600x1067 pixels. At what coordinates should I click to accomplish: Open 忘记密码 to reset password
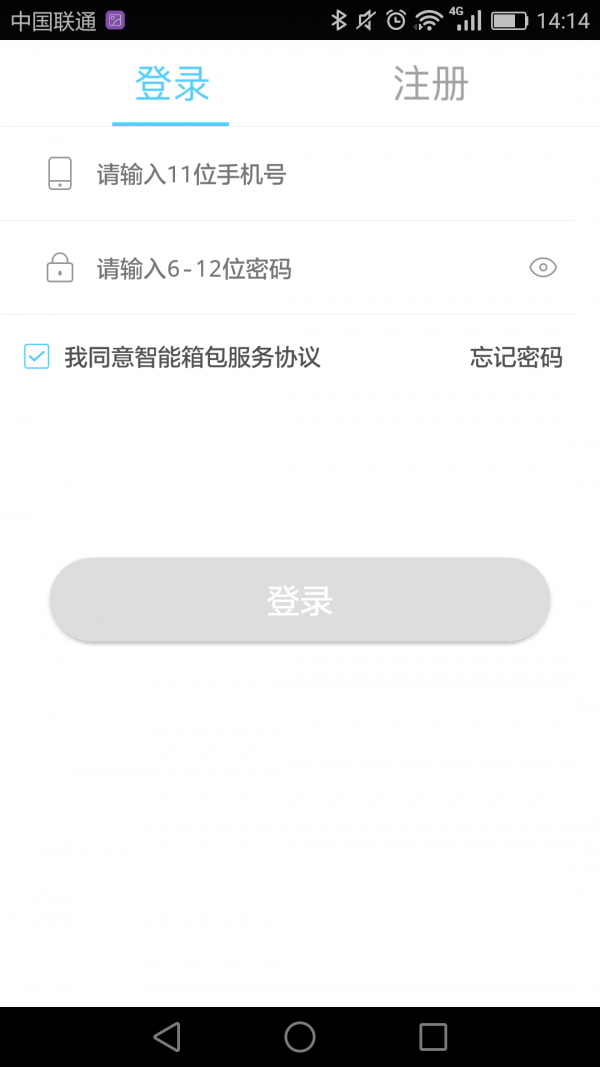(x=516, y=357)
